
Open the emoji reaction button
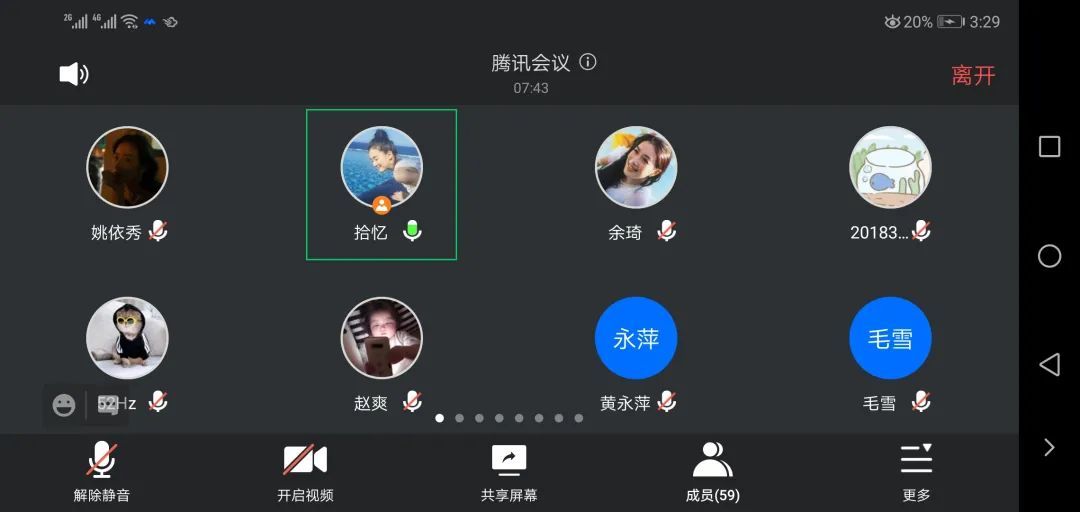tap(64, 405)
